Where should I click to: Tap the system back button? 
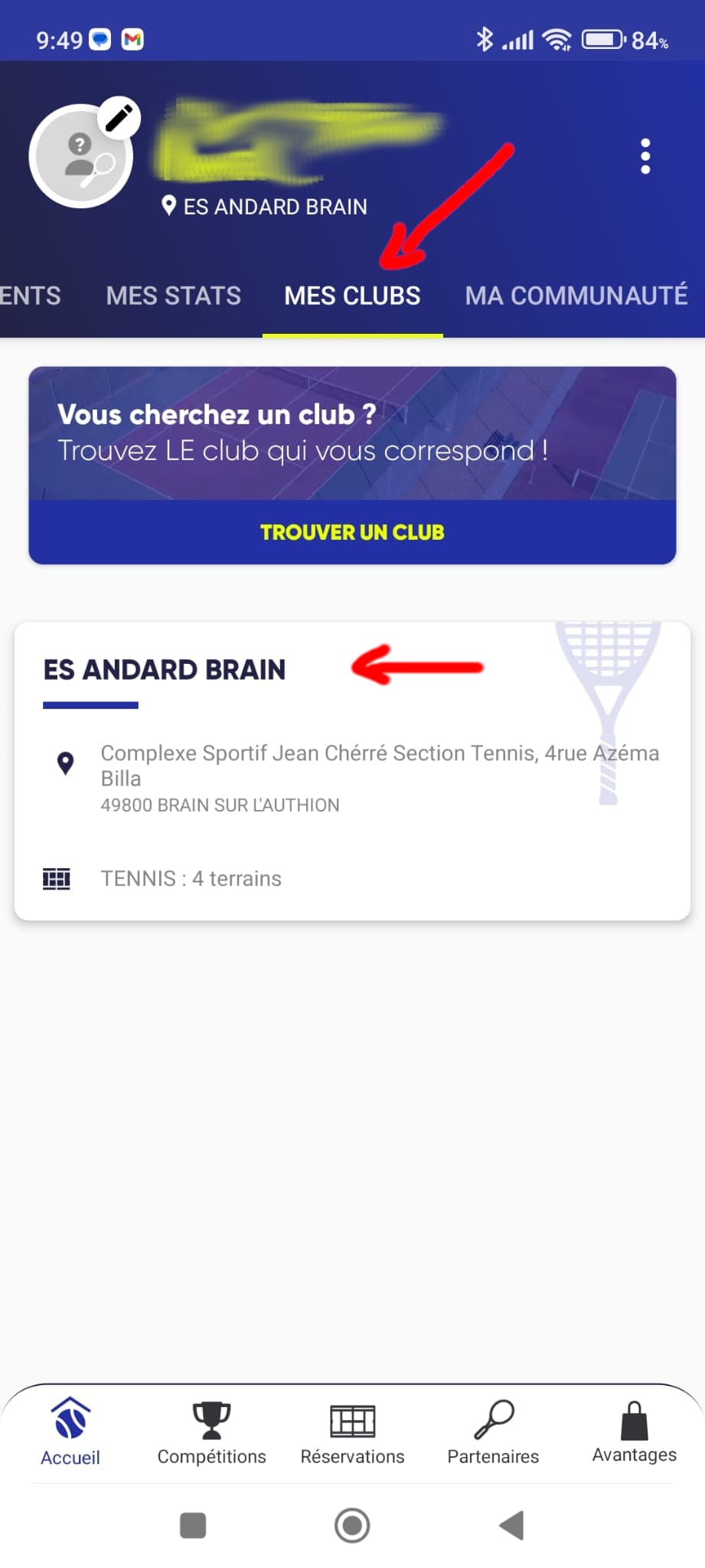[511, 1525]
